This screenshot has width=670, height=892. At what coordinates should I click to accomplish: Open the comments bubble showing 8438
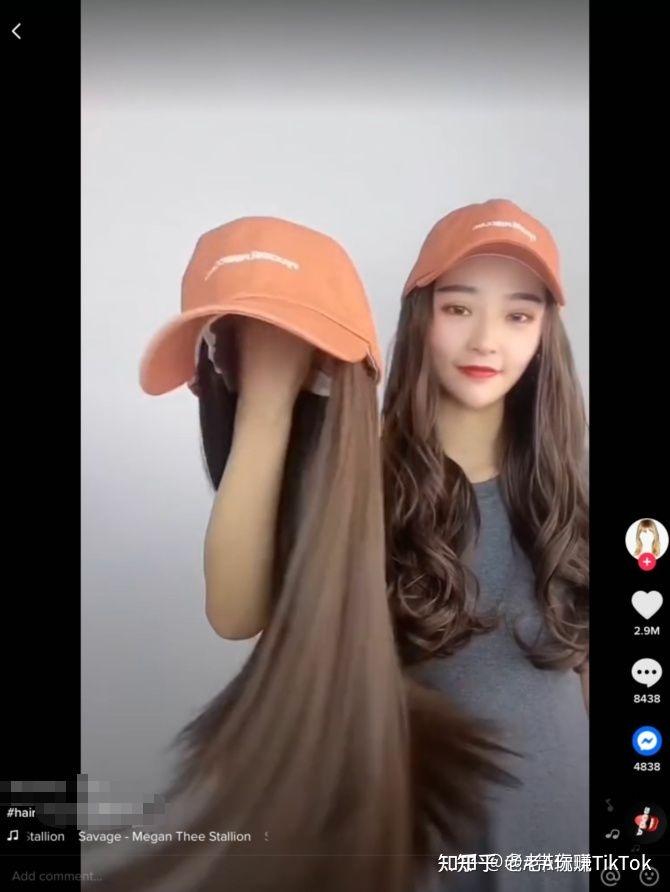(647, 673)
